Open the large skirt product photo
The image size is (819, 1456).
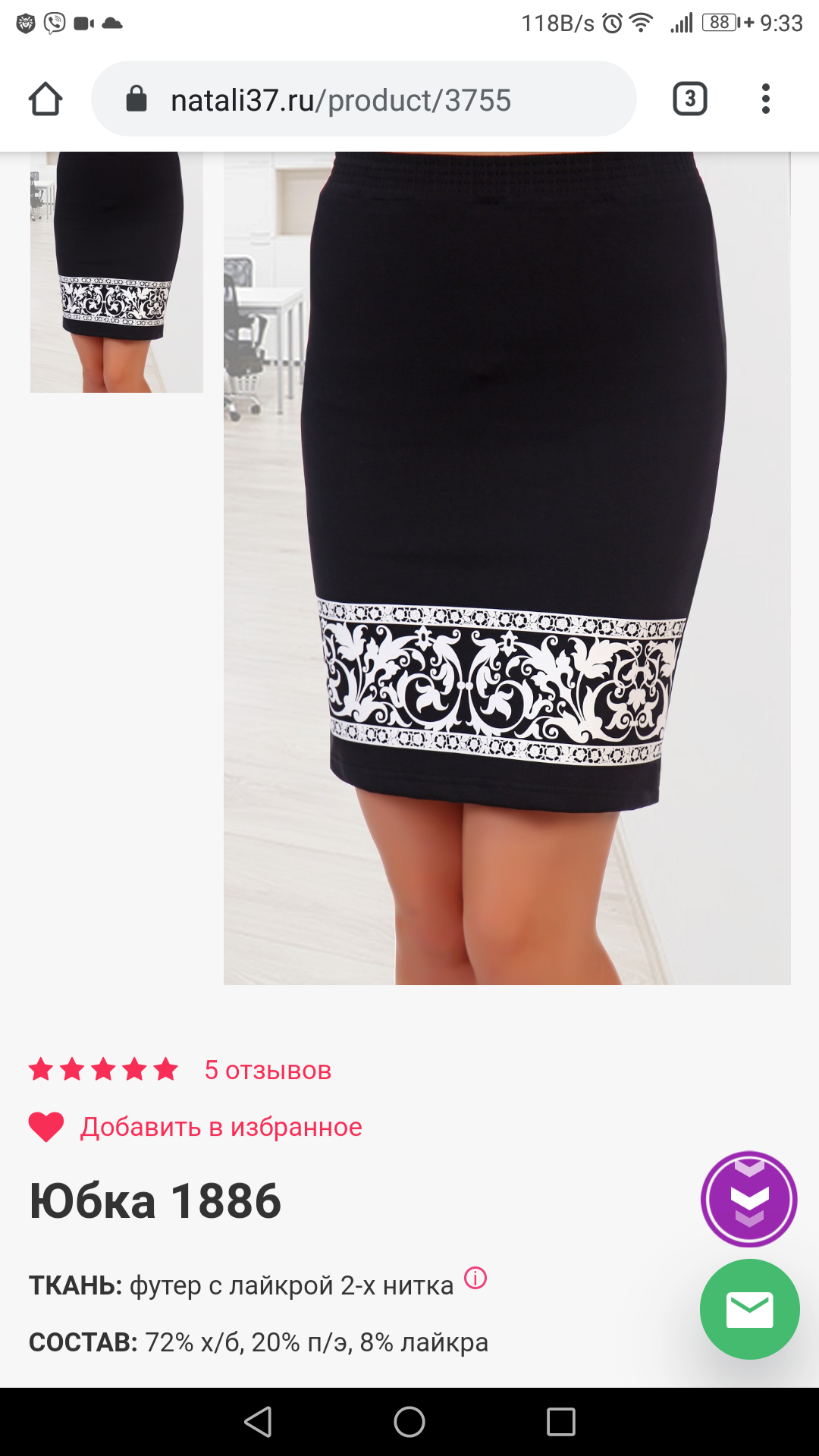pyautogui.click(x=507, y=567)
